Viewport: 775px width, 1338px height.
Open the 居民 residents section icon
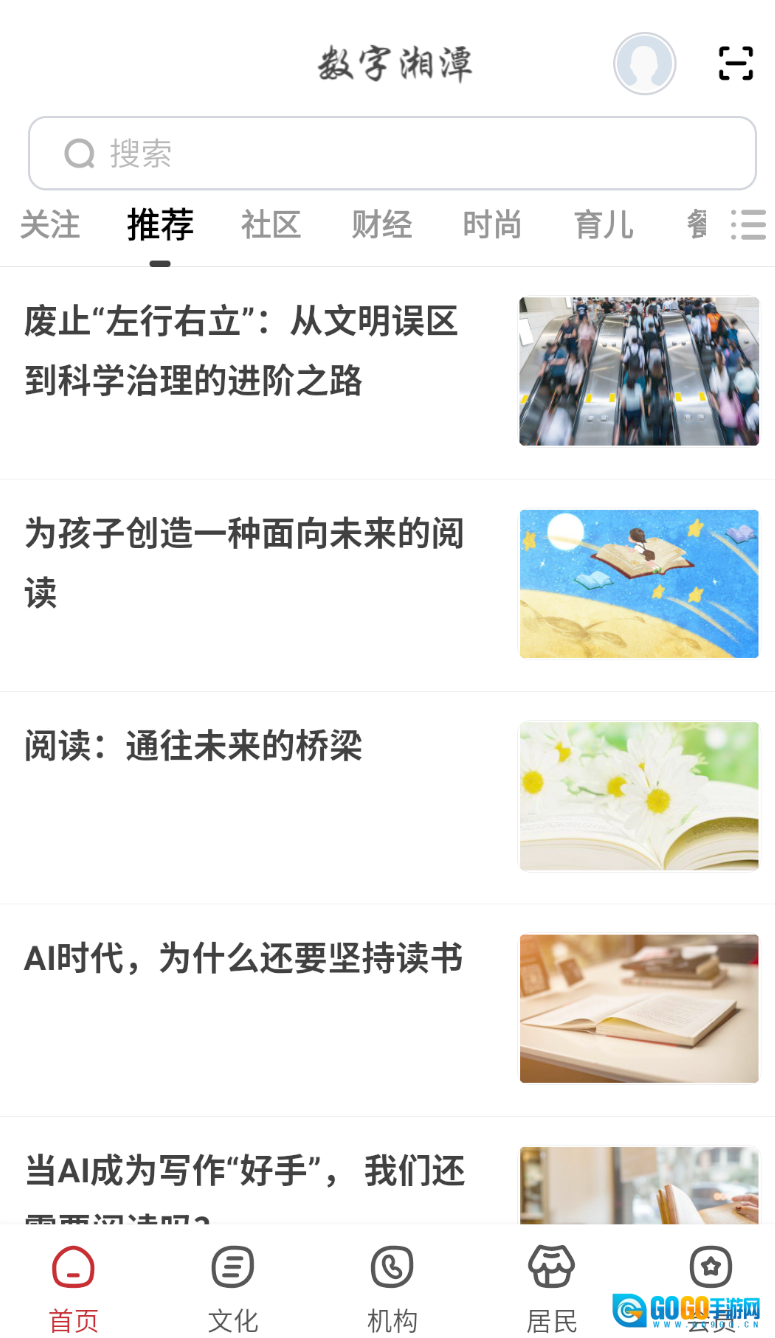coord(551,1266)
